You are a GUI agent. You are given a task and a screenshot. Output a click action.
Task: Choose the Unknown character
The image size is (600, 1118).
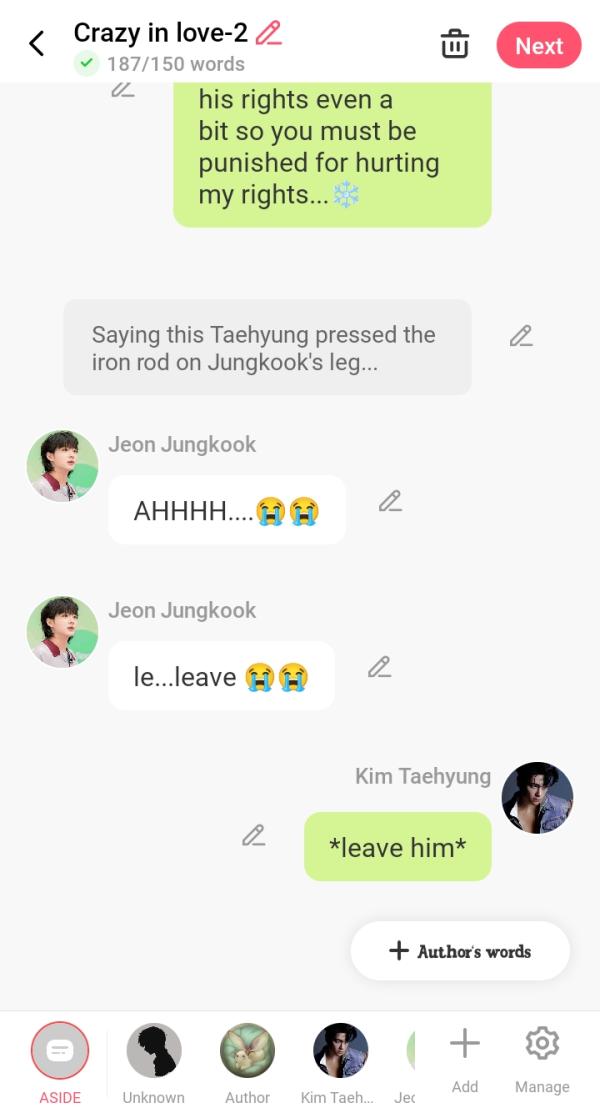click(154, 1051)
